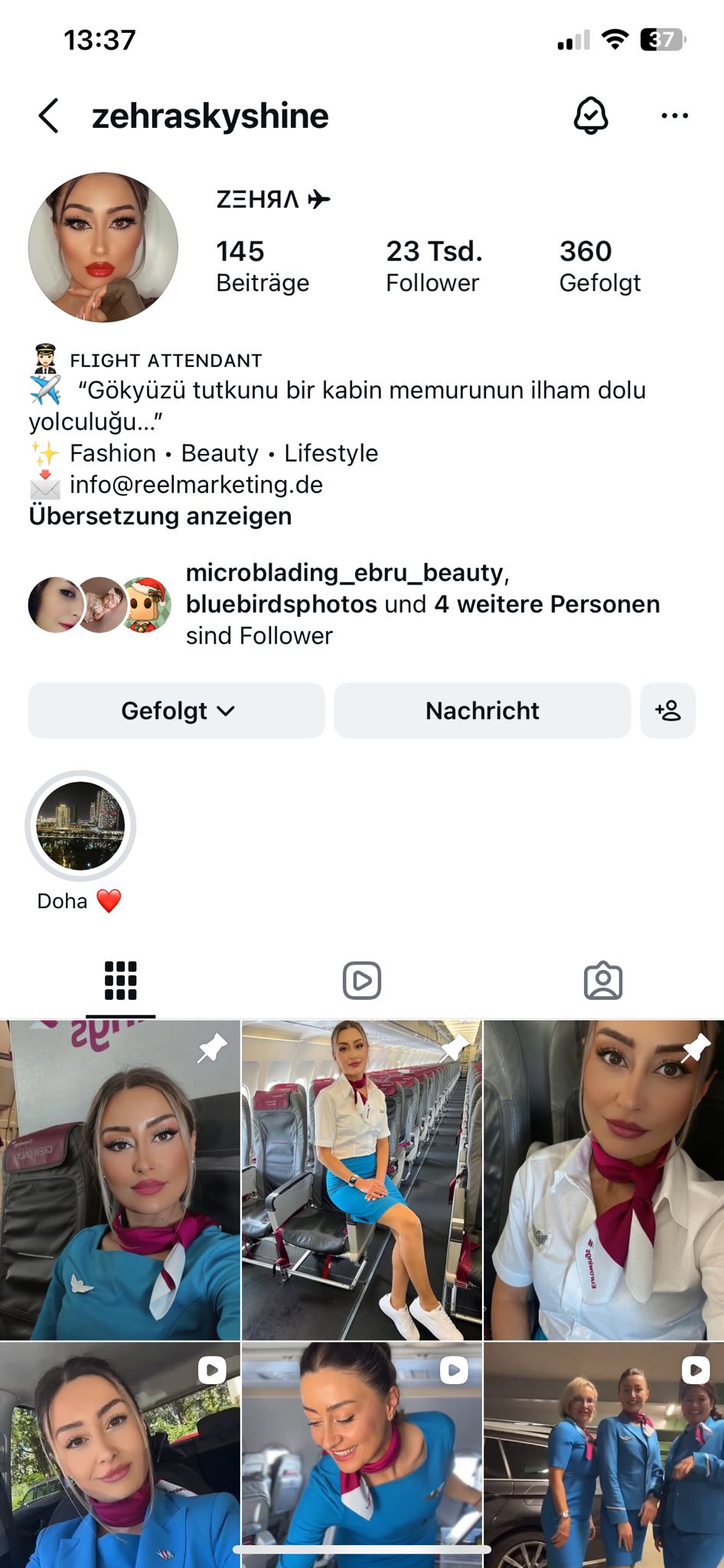This screenshot has width=724, height=1568.
Task: Open the Gefolgt dropdown
Action: pyautogui.click(x=177, y=710)
